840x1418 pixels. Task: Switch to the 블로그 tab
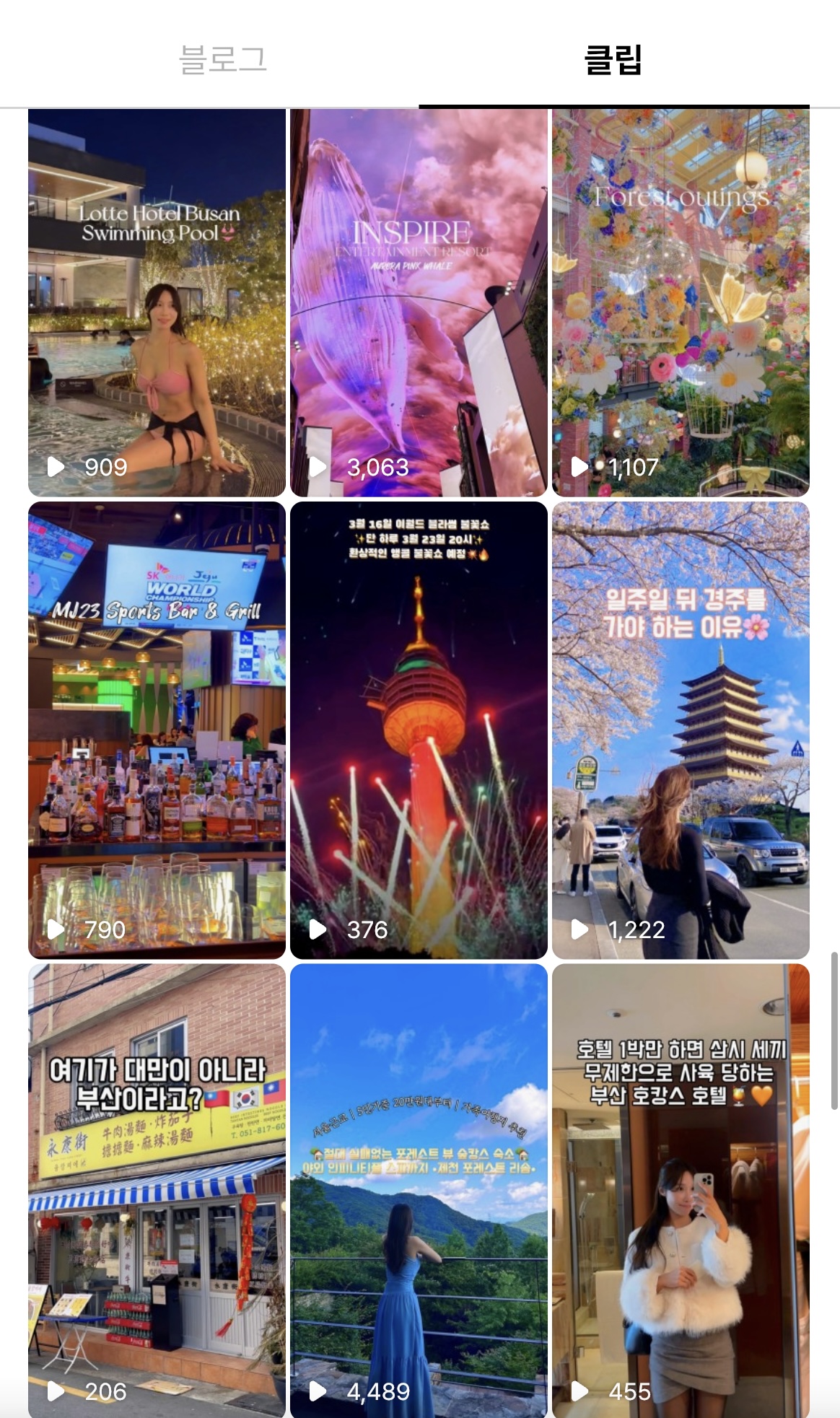coord(223,59)
